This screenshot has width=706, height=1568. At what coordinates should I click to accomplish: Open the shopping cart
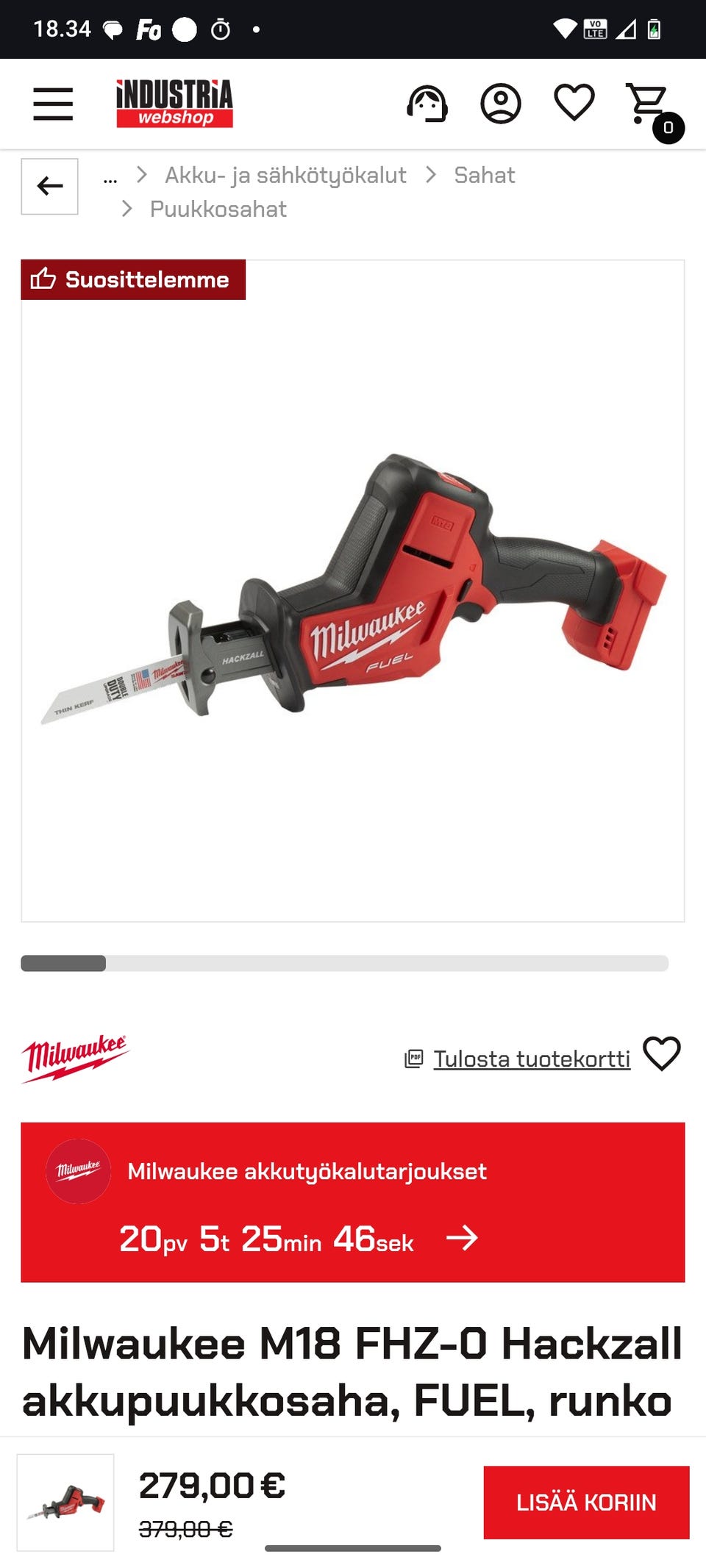(649, 105)
